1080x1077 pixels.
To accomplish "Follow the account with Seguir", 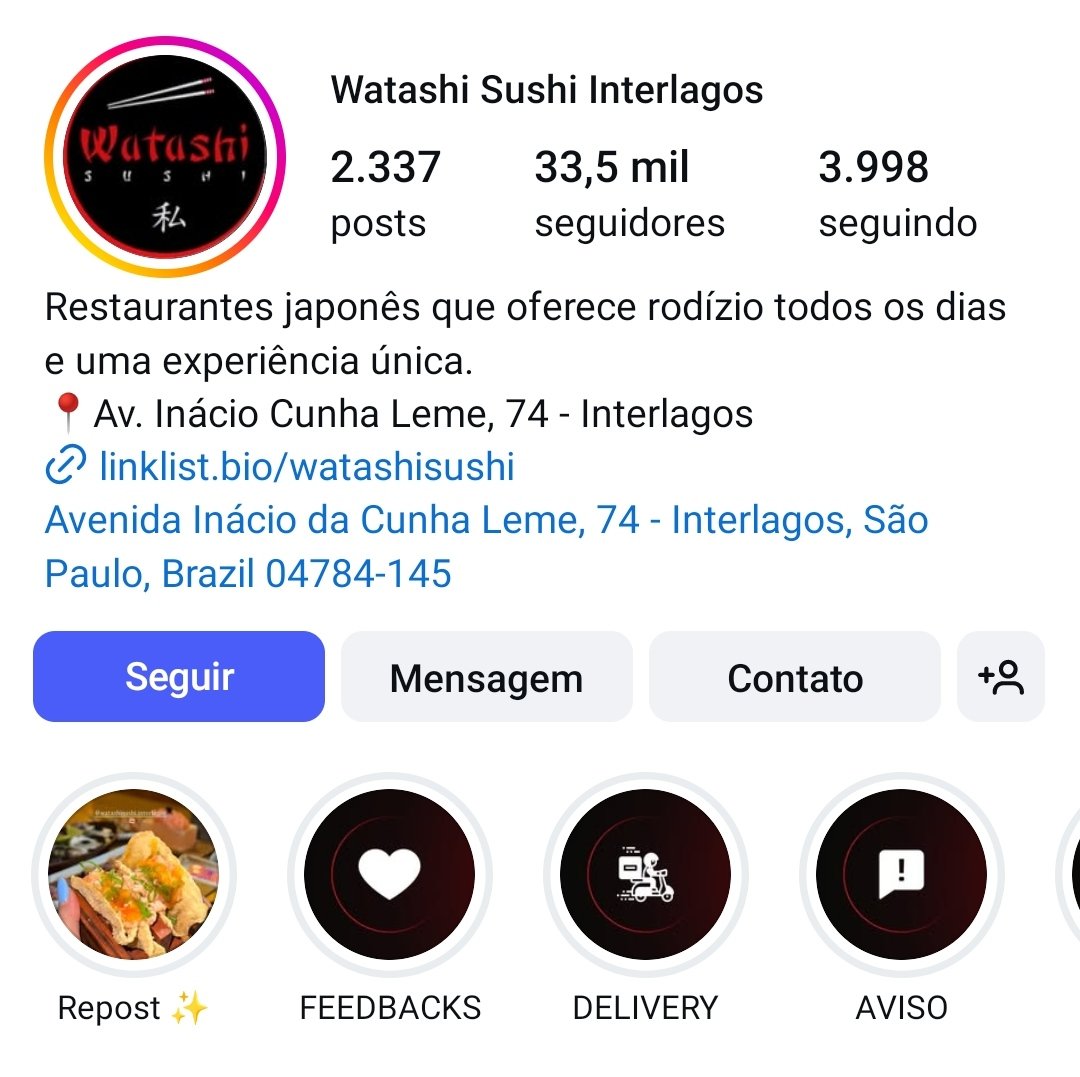I will click(179, 677).
